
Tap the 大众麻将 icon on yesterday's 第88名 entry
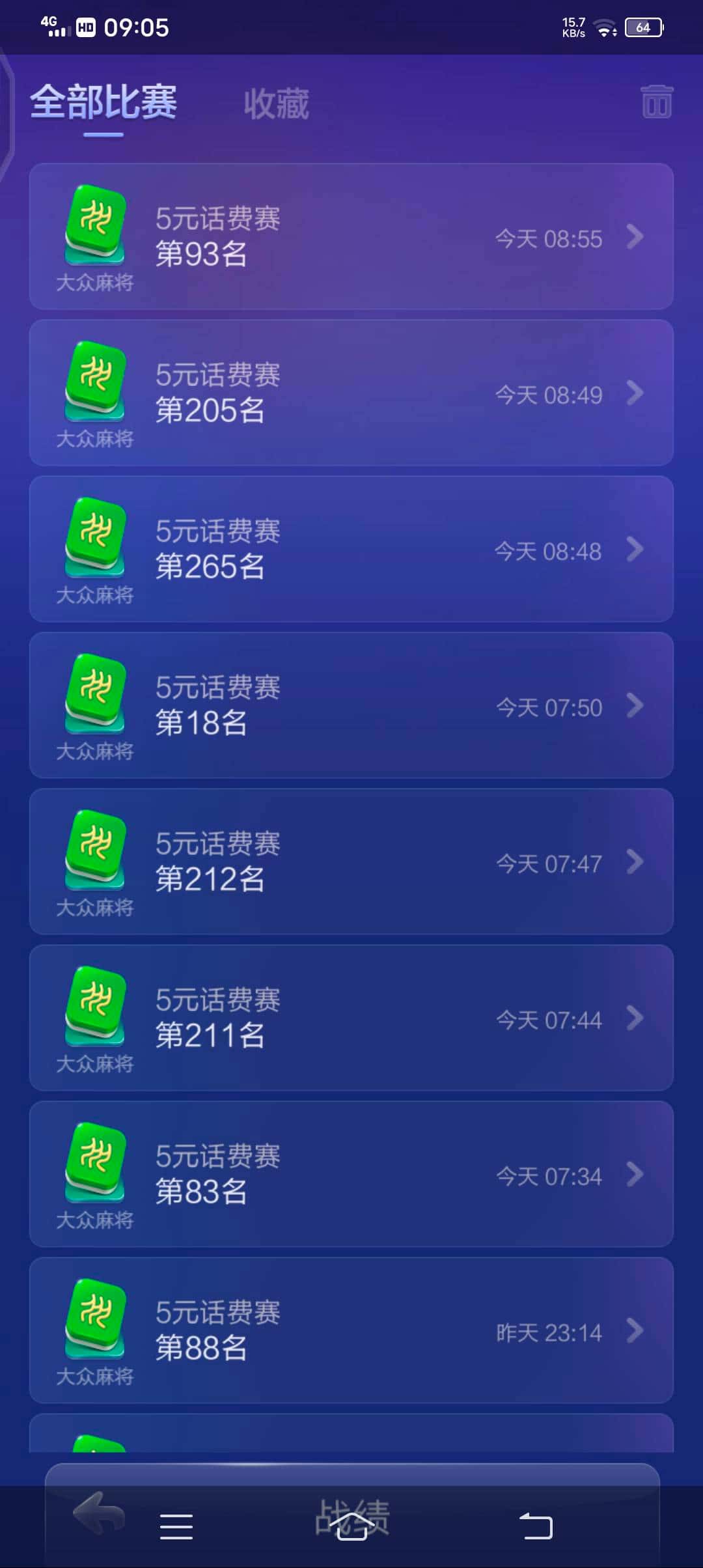pos(94,1322)
